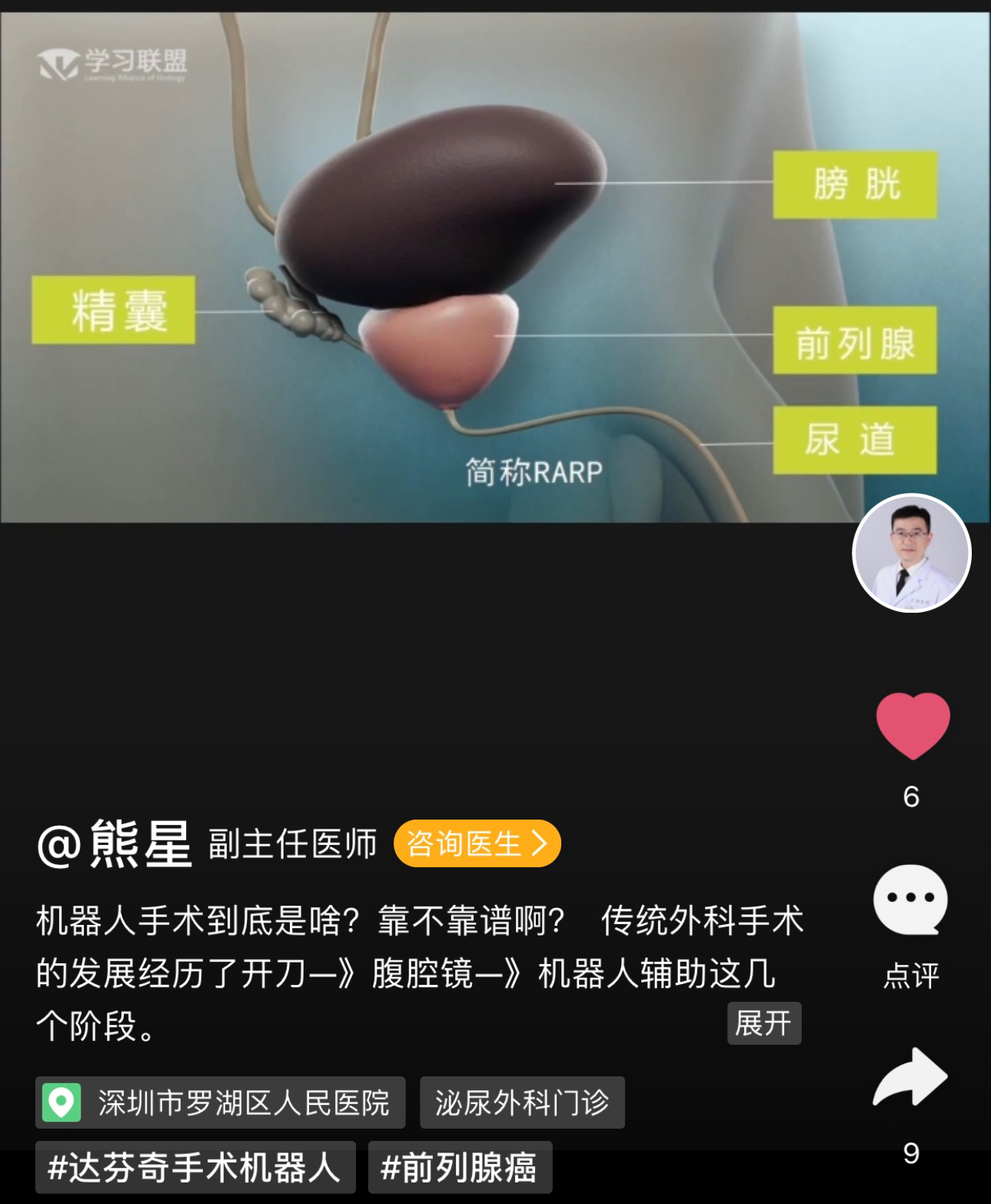The width and height of the screenshot is (991, 1204).
Task: Expand the description with 展开
Action: coord(763,1023)
